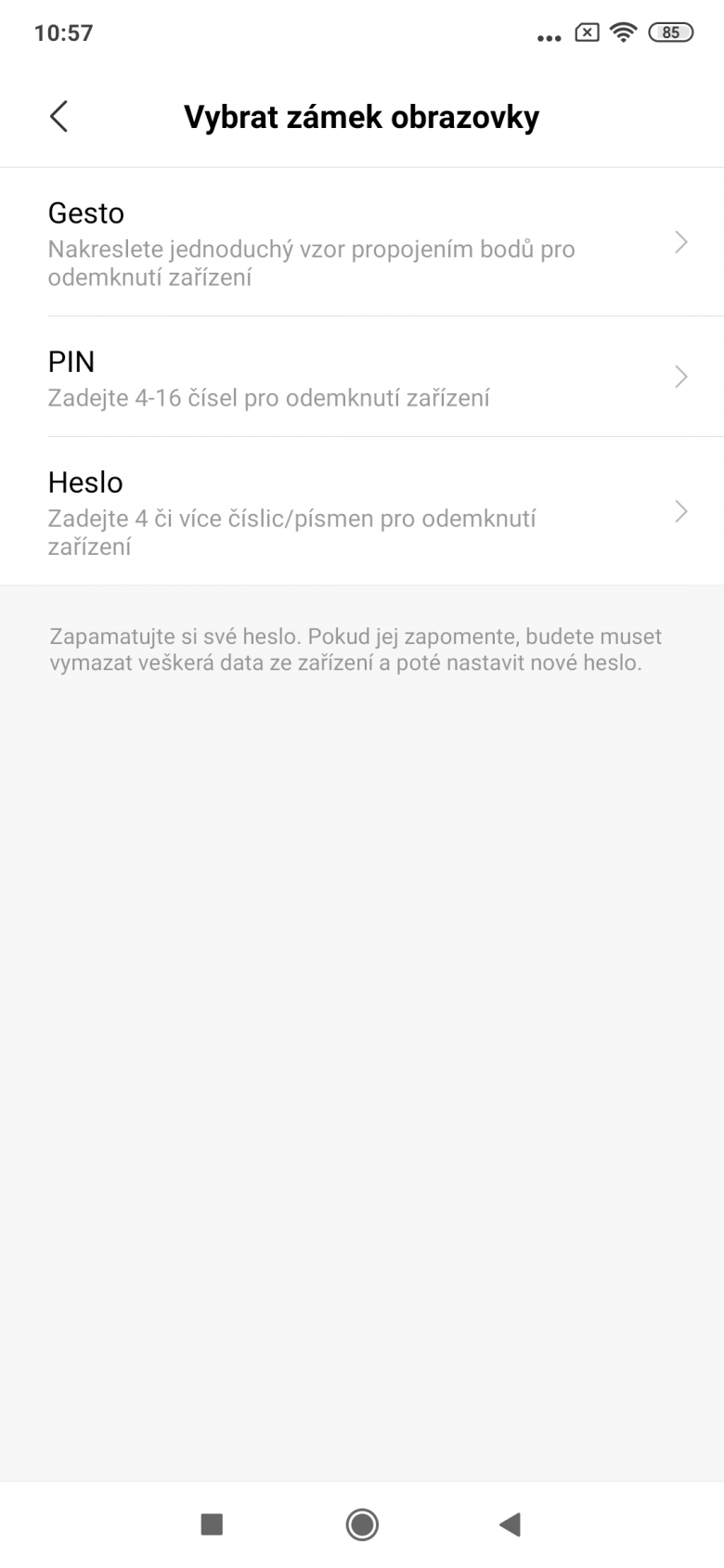Open recent apps with the square button

(x=212, y=1523)
